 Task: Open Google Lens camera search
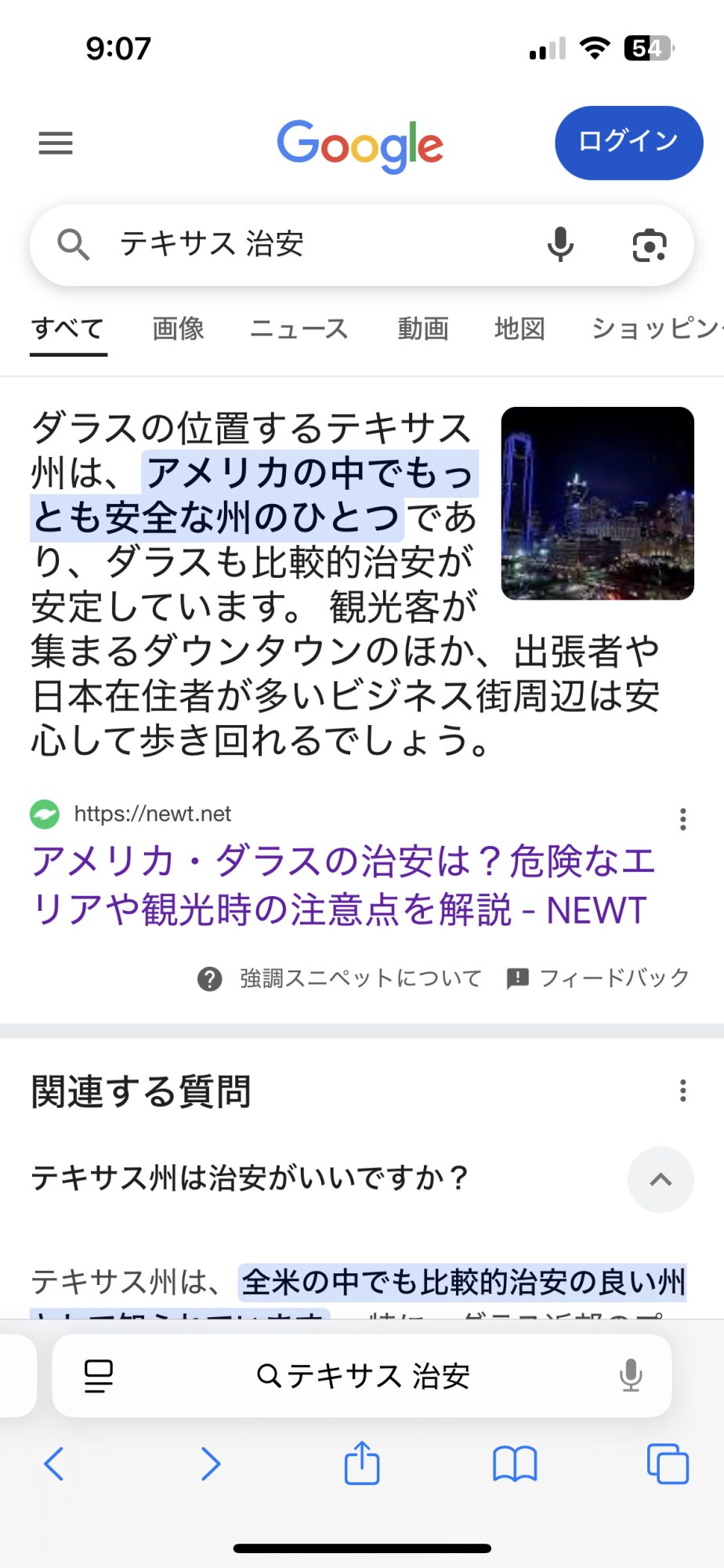click(649, 245)
